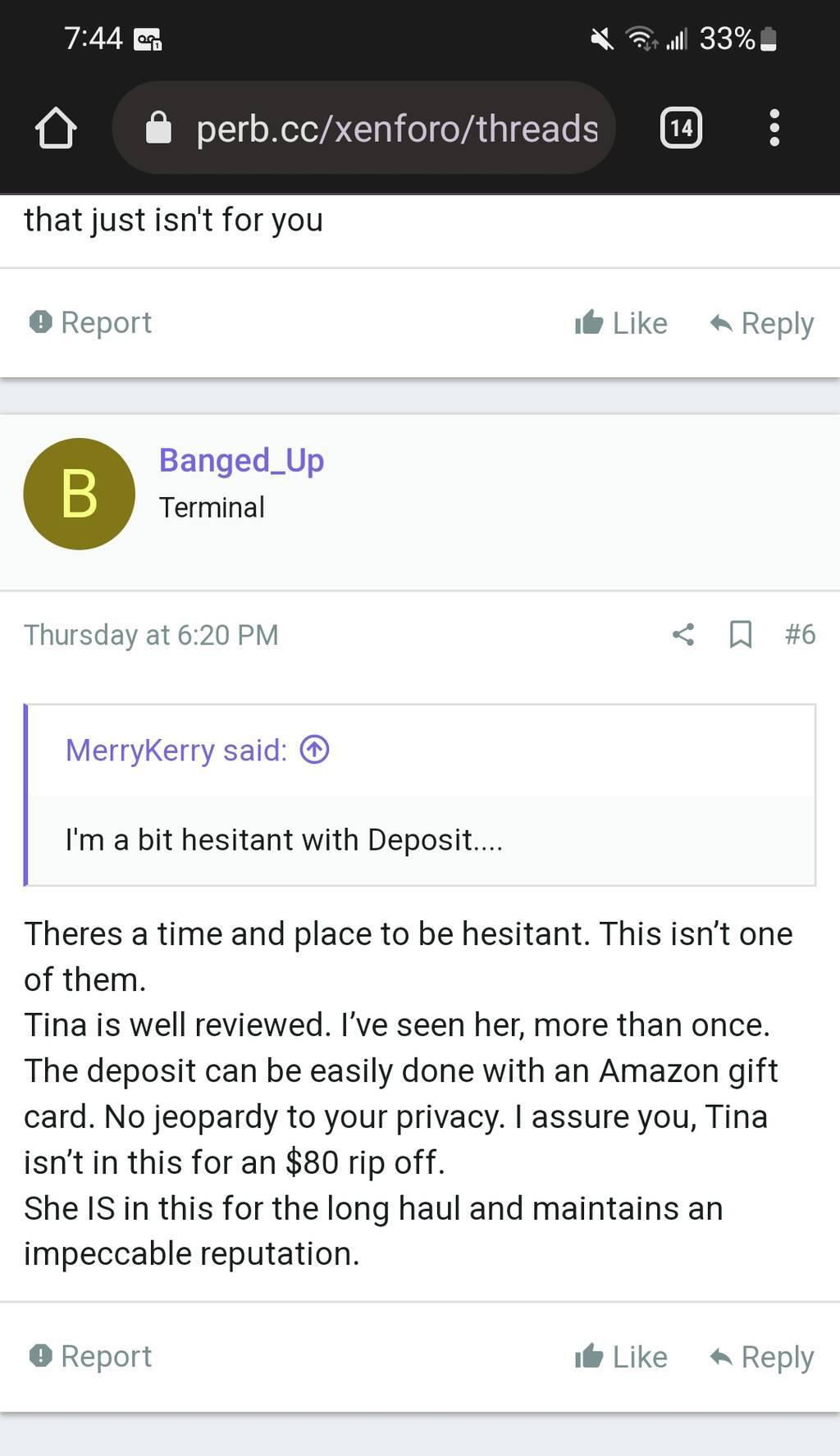The image size is (840, 1456).
Task: Open the tab switcher showing 14 tabs
Action: (x=681, y=128)
